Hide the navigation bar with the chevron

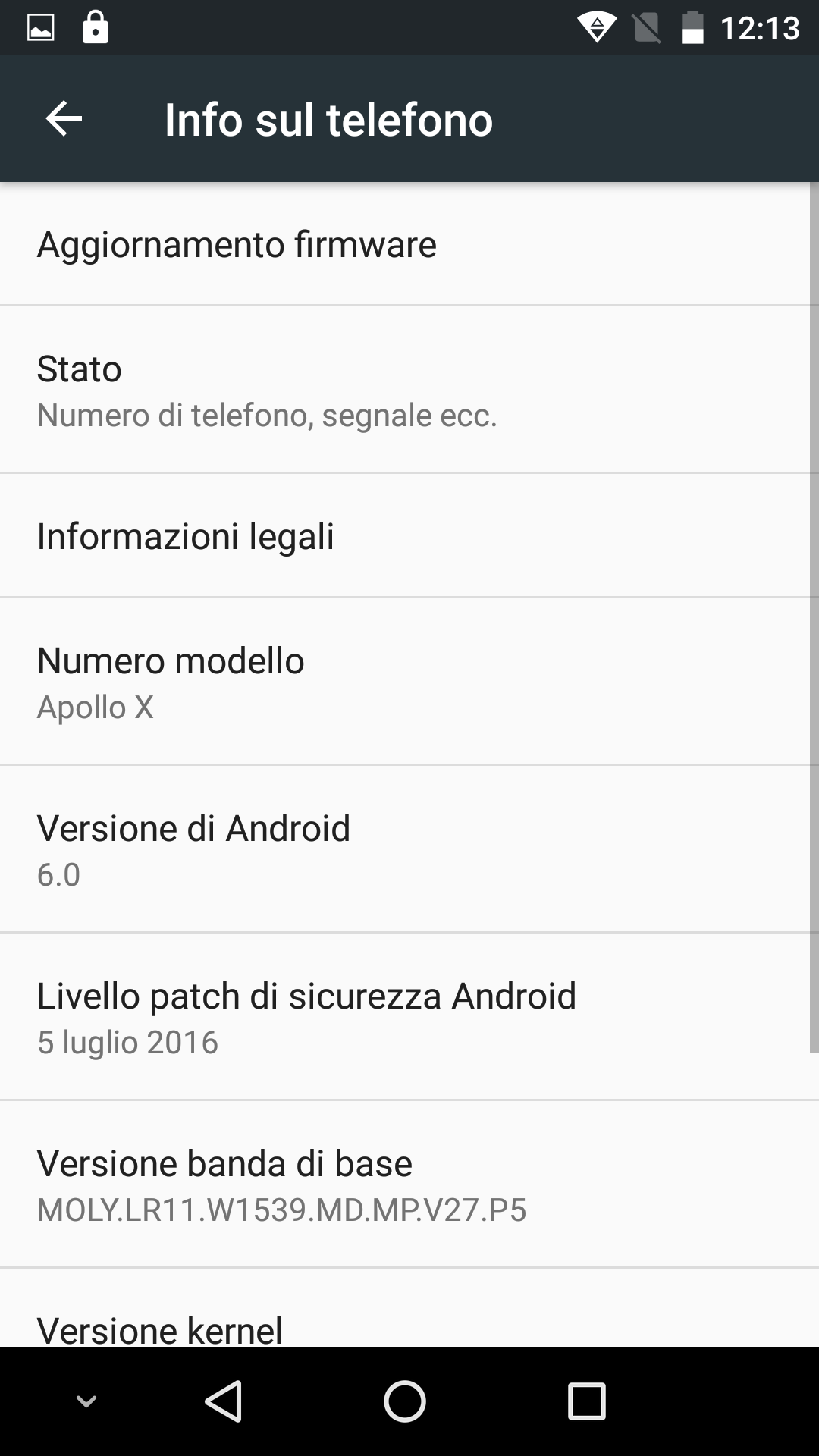(x=86, y=1401)
